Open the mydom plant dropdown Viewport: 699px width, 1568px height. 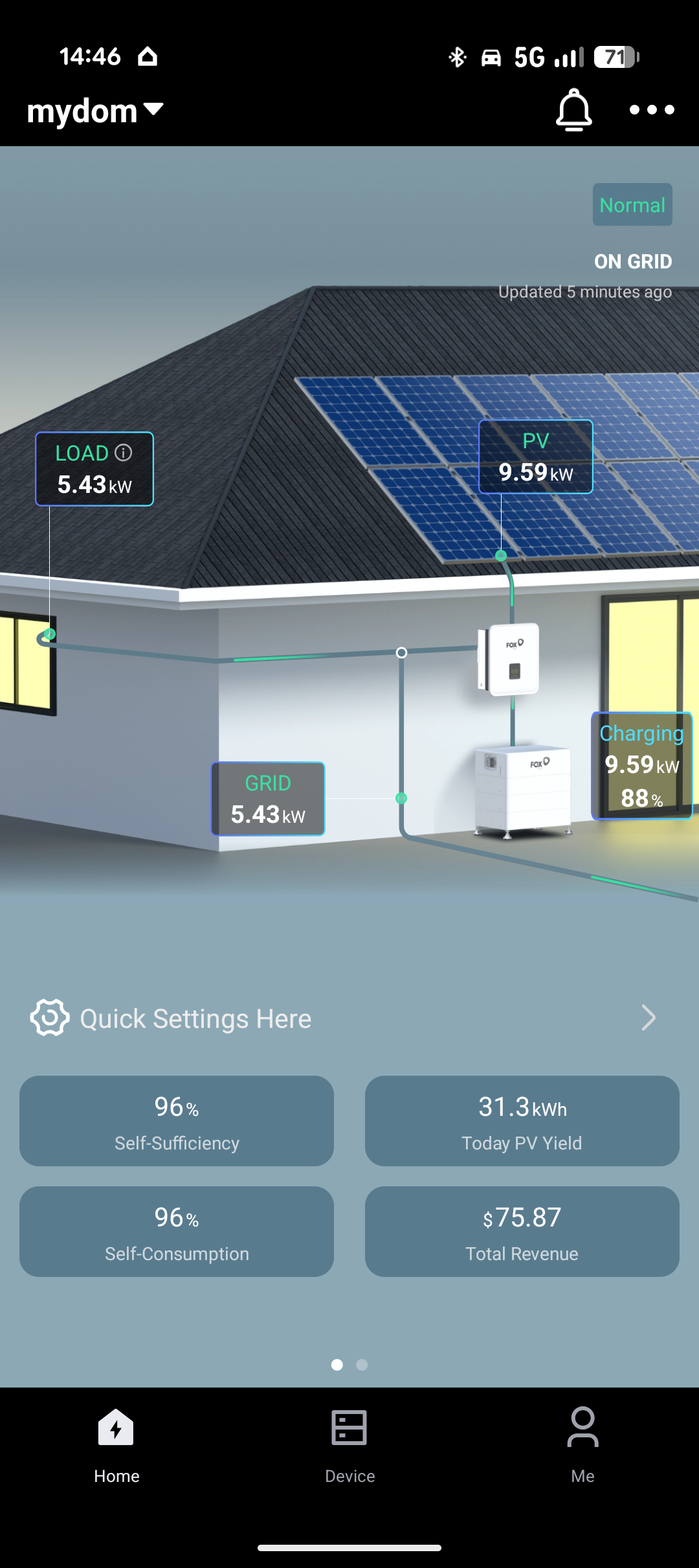tap(94, 111)
